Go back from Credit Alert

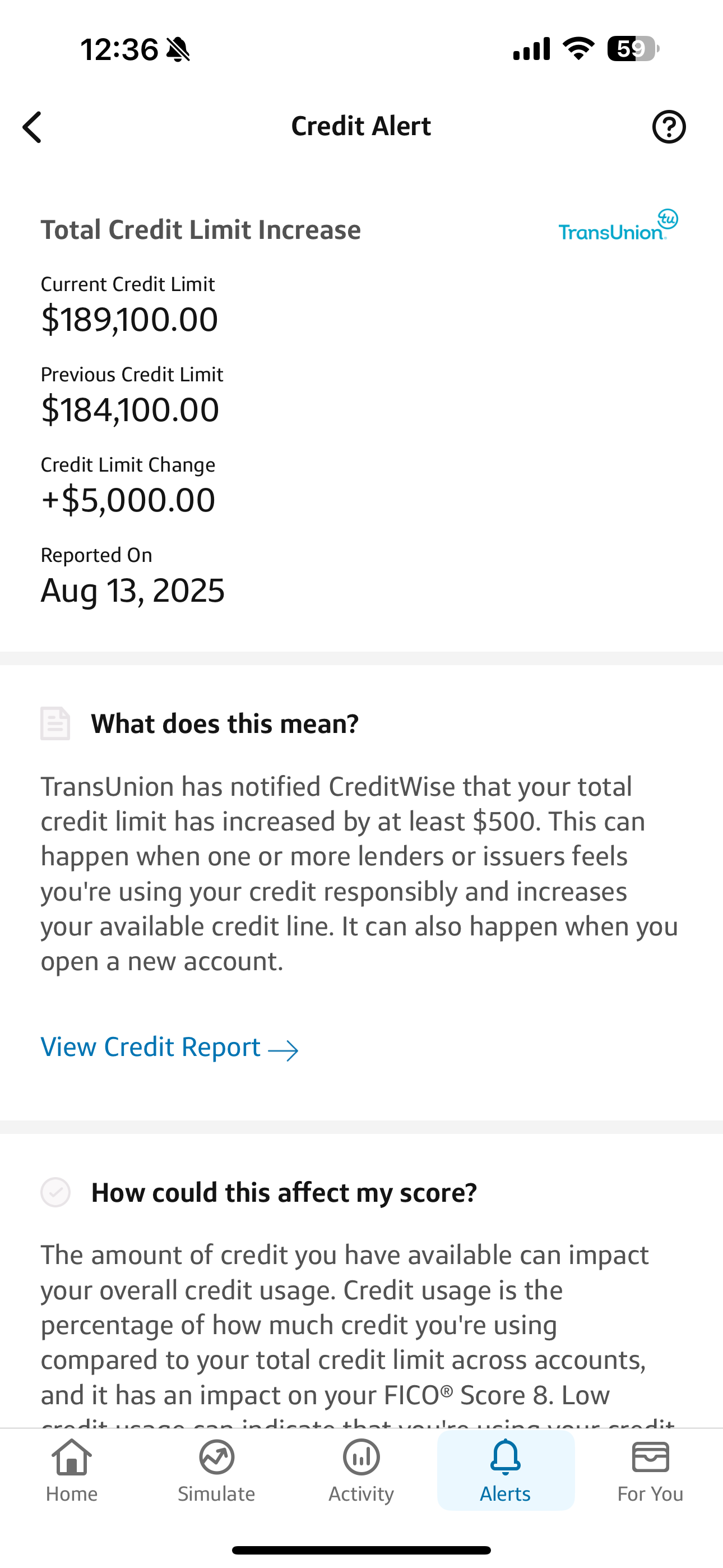(x=33, y=127)
